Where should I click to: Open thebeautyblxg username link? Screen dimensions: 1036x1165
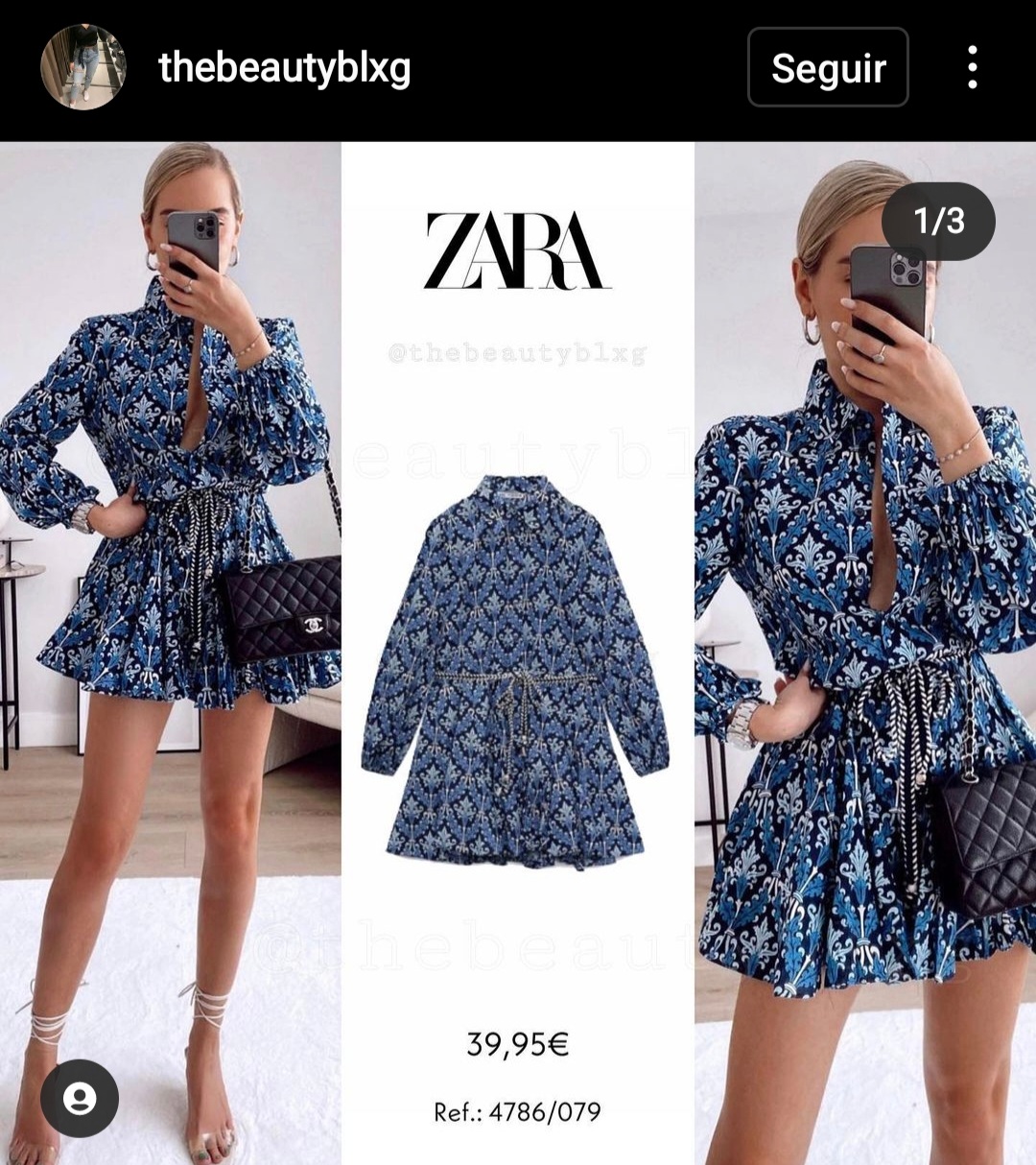point(284,68)
